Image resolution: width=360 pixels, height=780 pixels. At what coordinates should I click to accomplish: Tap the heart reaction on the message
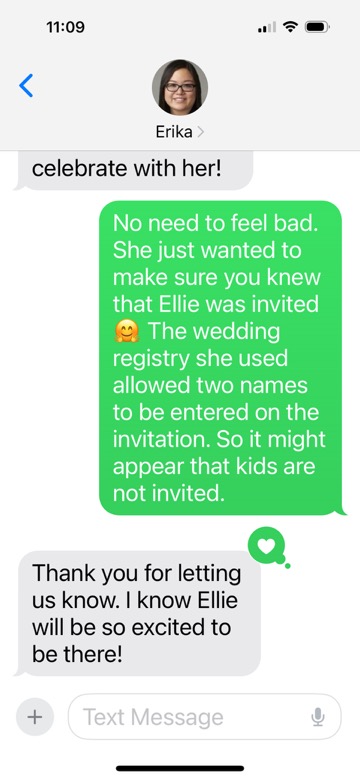(x=267, y=546)
